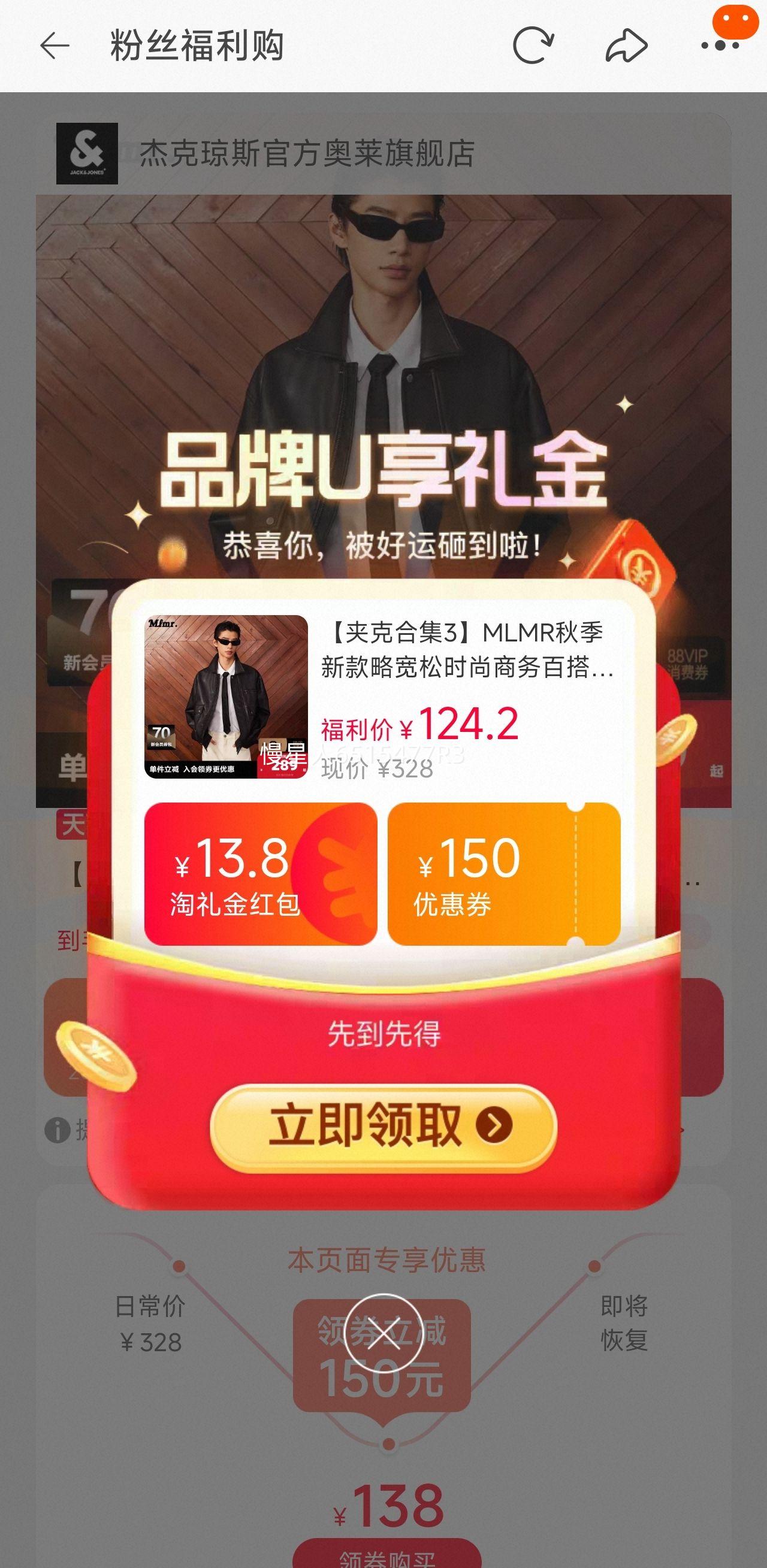Open the more options ellipsis menu
The image size is (767, 1568).
coord(719,46)
